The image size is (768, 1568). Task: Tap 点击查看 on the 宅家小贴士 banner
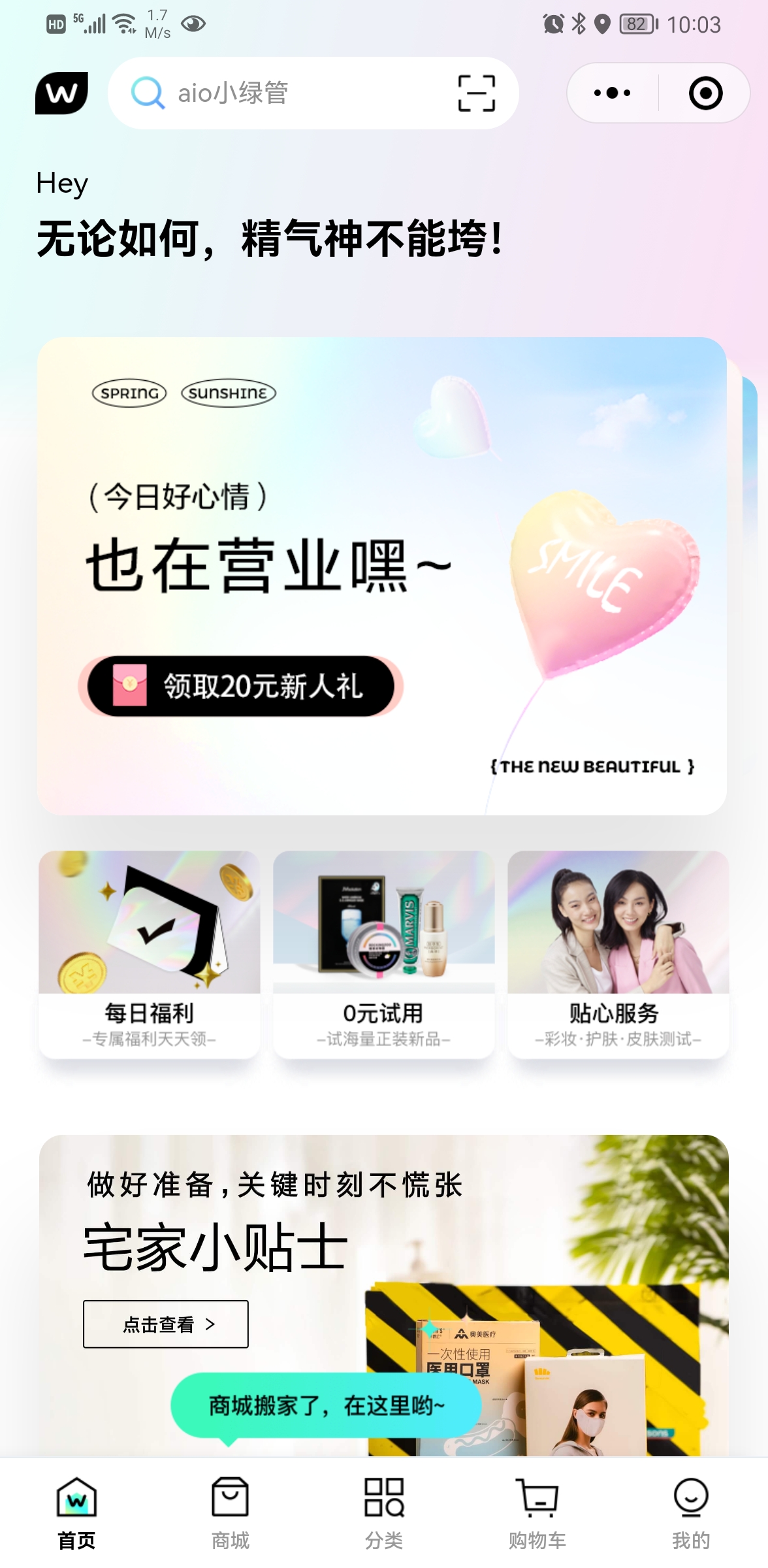point(166,1324)
